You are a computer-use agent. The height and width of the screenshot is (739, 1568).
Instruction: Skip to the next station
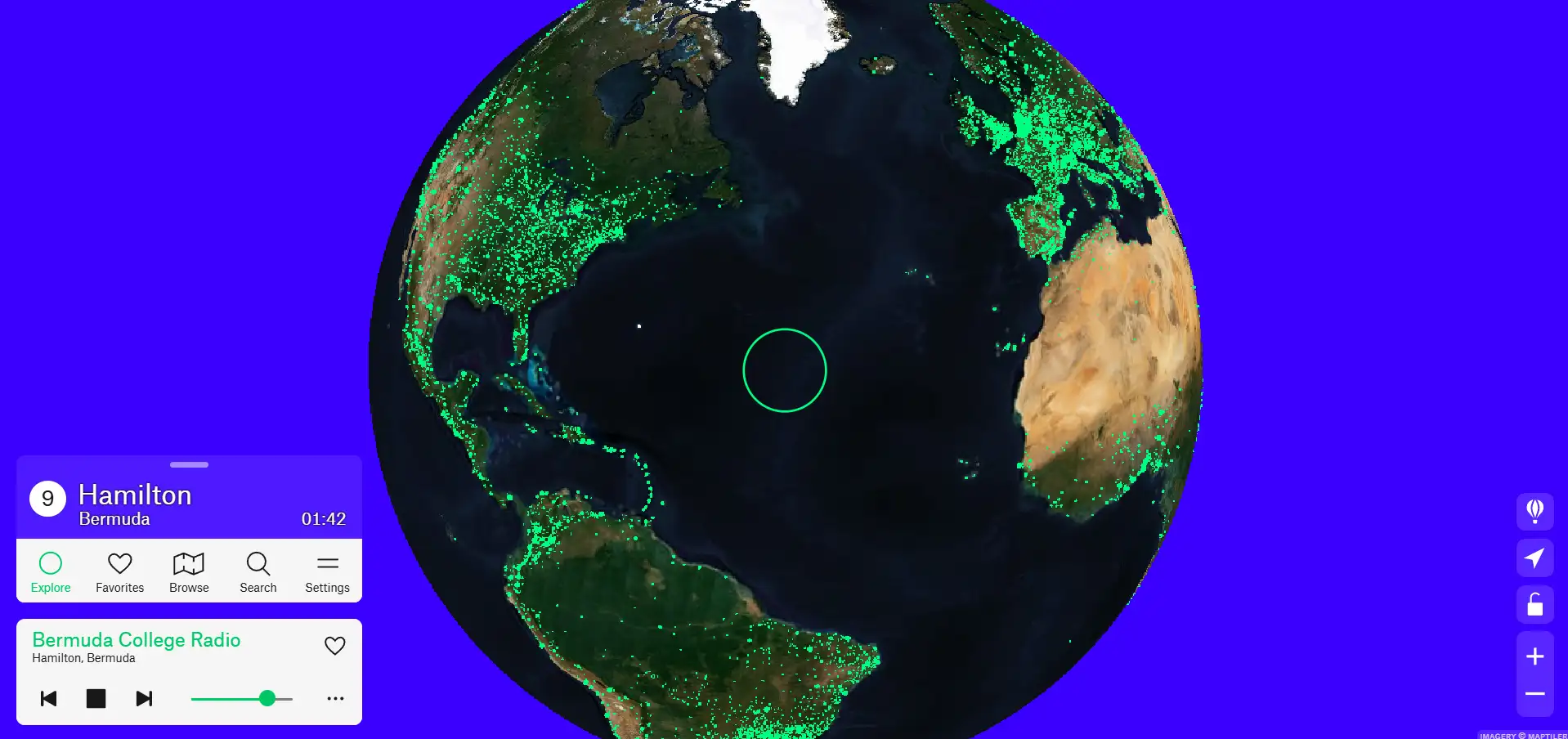[x=144, y=698]
